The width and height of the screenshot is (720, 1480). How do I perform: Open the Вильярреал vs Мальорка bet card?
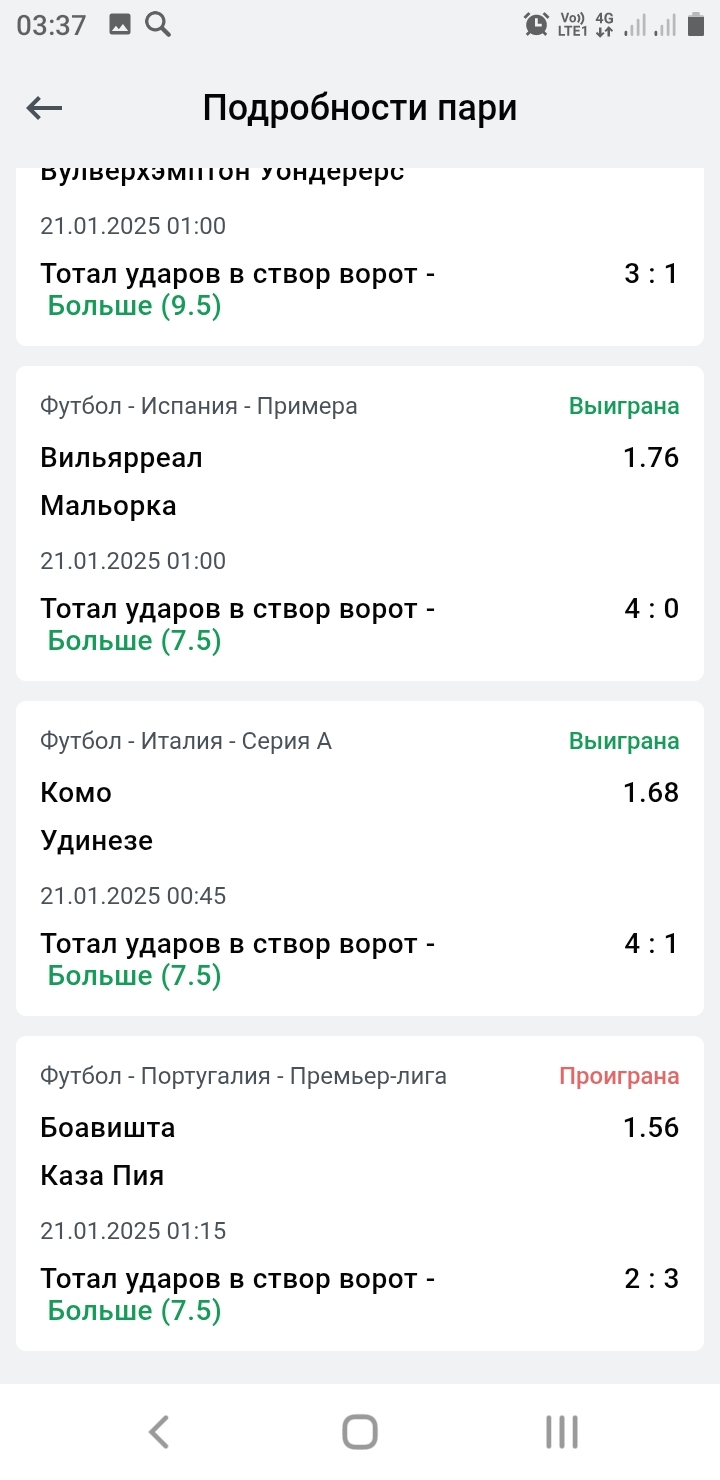click(x=360, y=523)
